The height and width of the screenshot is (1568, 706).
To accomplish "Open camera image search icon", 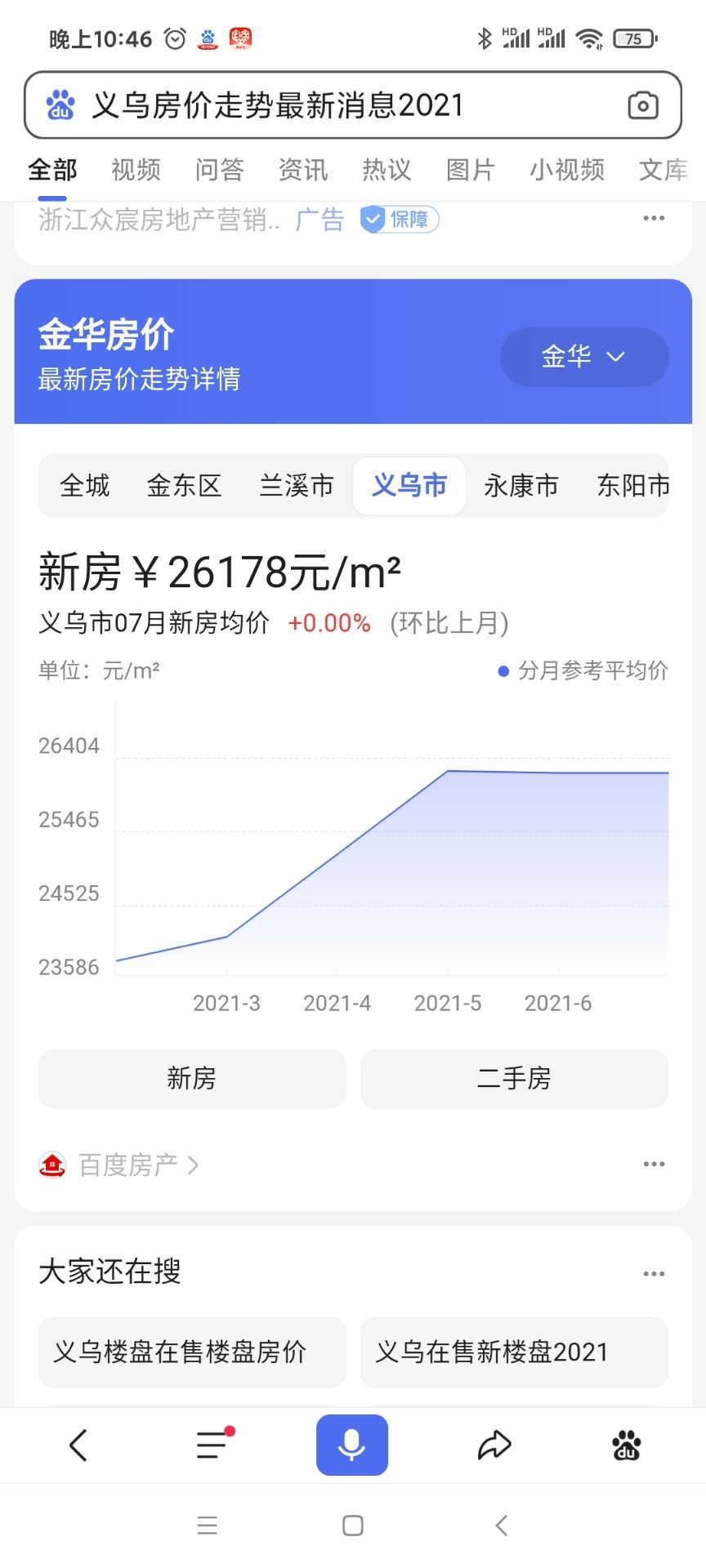I will point(642,105).
